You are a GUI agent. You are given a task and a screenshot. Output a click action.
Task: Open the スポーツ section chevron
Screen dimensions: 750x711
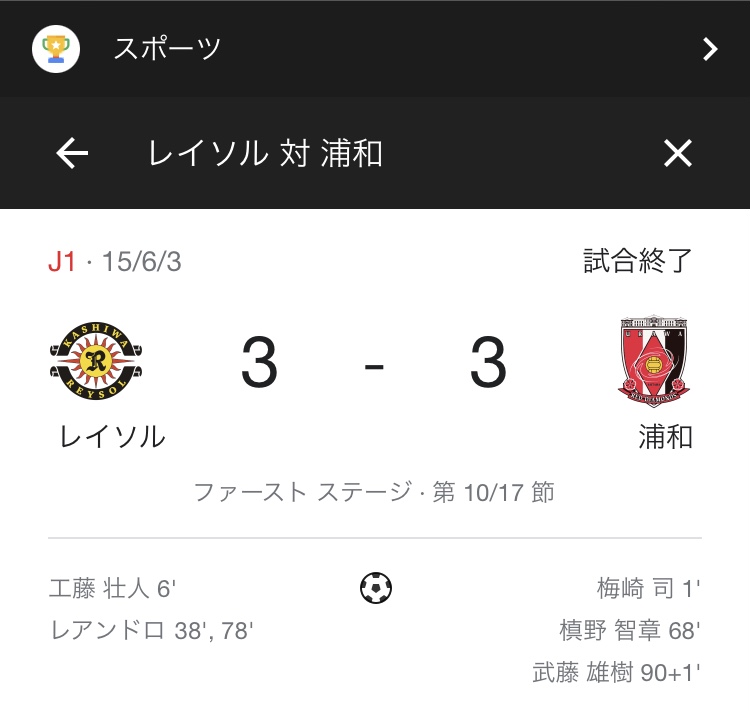pos(710,49)
